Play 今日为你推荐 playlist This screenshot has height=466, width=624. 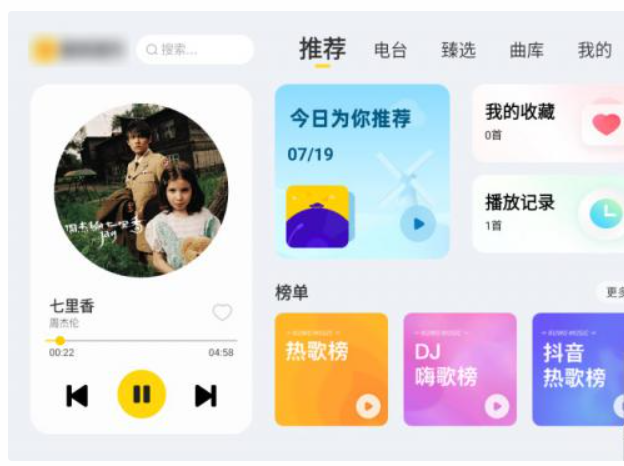418,224
